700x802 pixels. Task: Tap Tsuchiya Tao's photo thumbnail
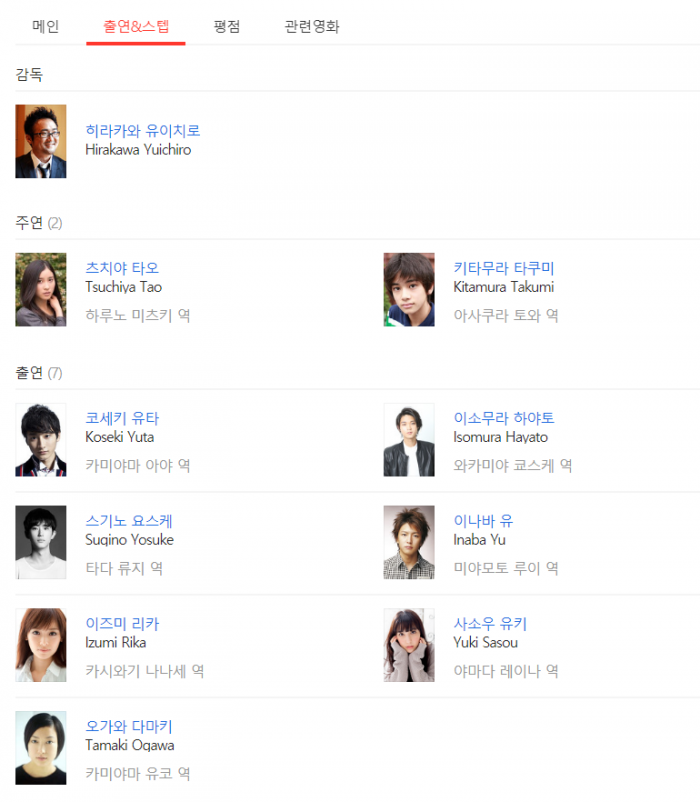[41, 289]
